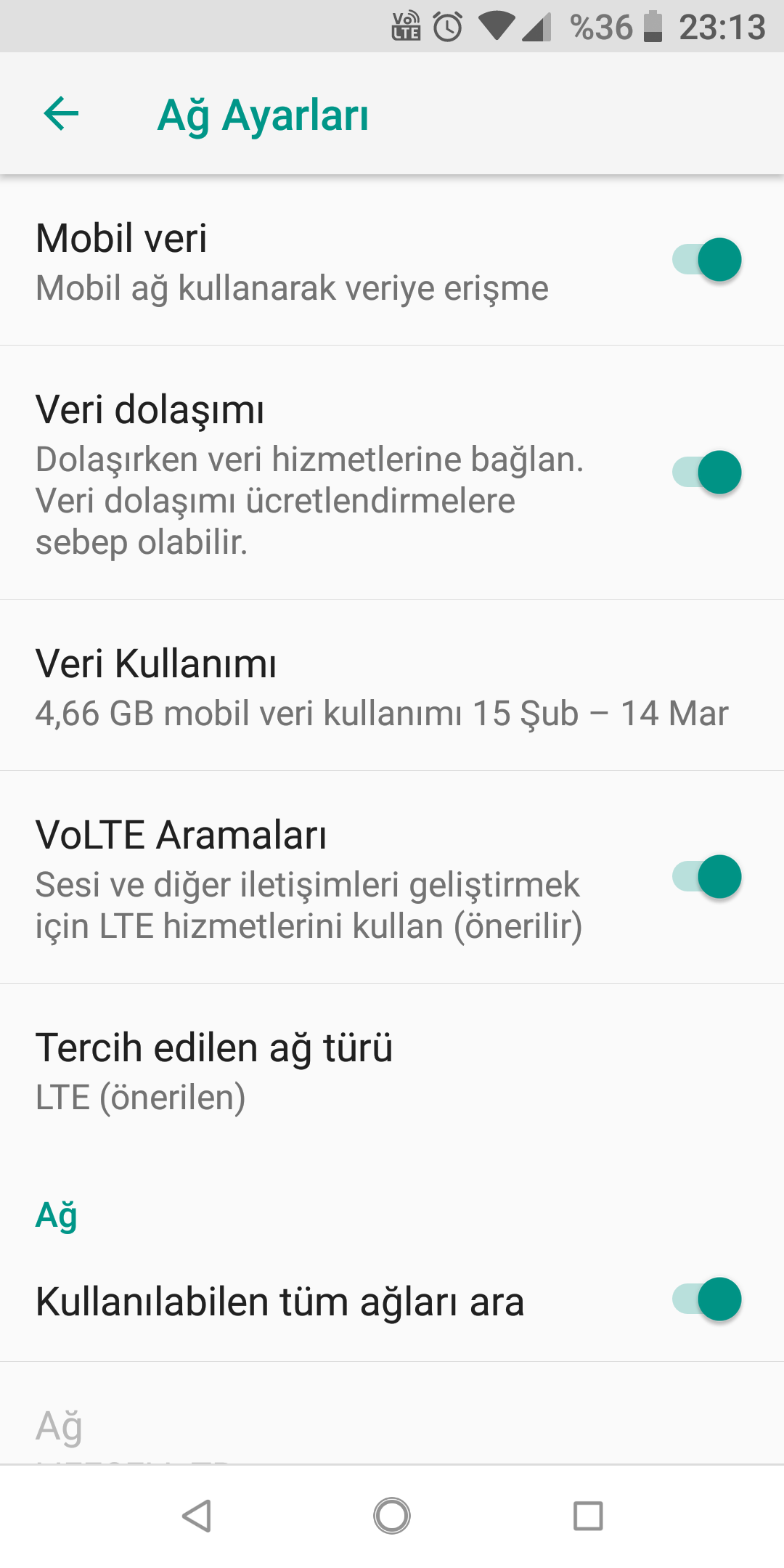This screenshot has height=1568, width=784.
Task: Disable the Veri dolaşımı switch
Action: (x=706, y=472)
